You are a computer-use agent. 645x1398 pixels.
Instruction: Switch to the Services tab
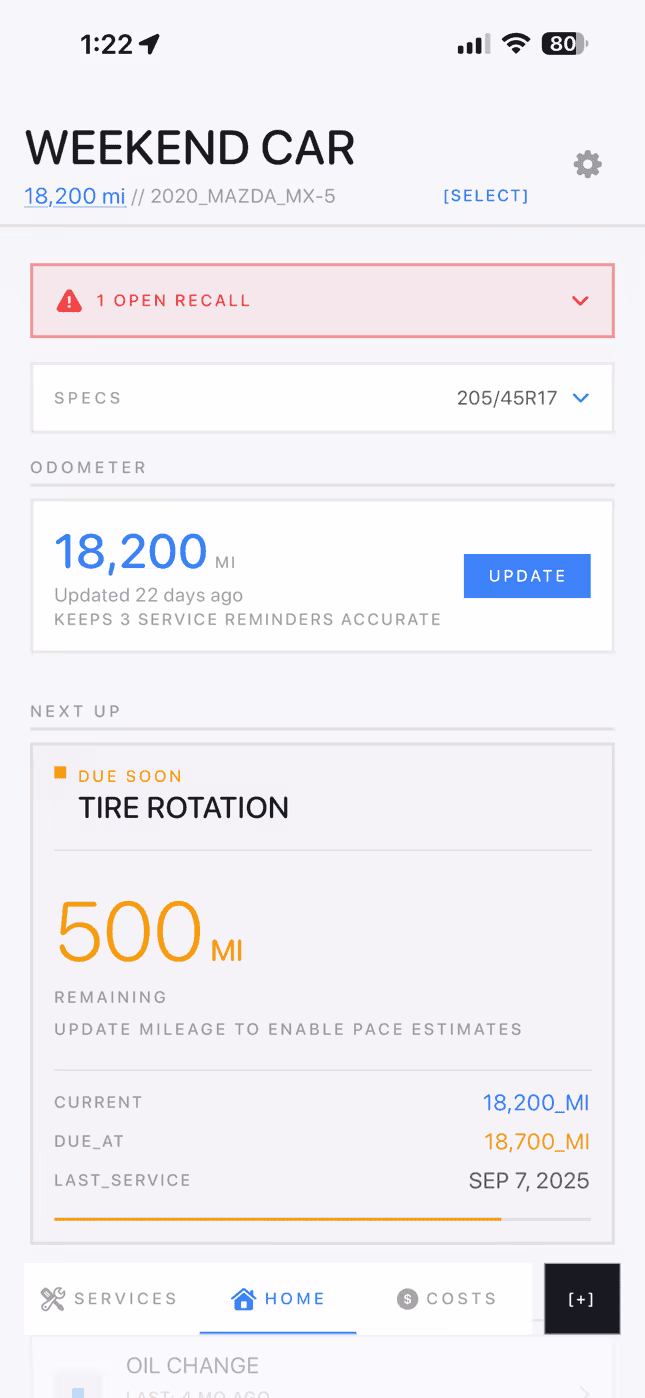(109, 1299)
